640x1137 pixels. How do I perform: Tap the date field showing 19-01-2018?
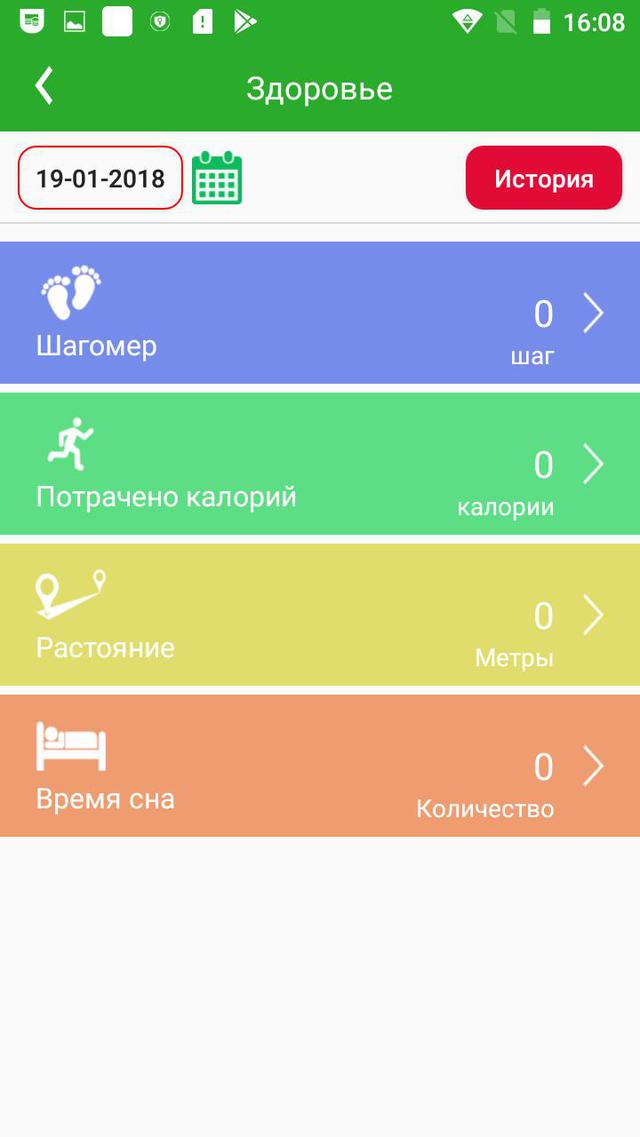[x=100, y=178]
